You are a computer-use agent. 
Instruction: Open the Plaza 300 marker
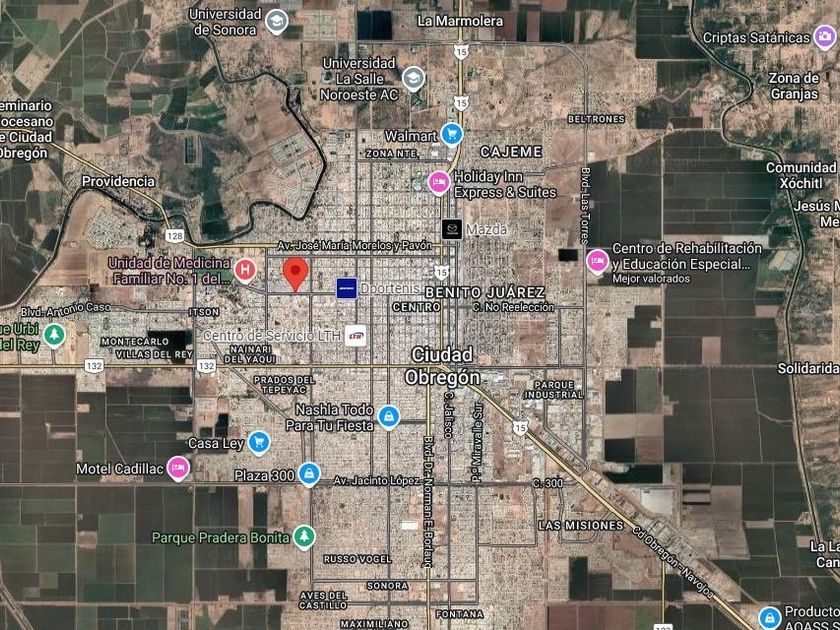tap(309, 474)
